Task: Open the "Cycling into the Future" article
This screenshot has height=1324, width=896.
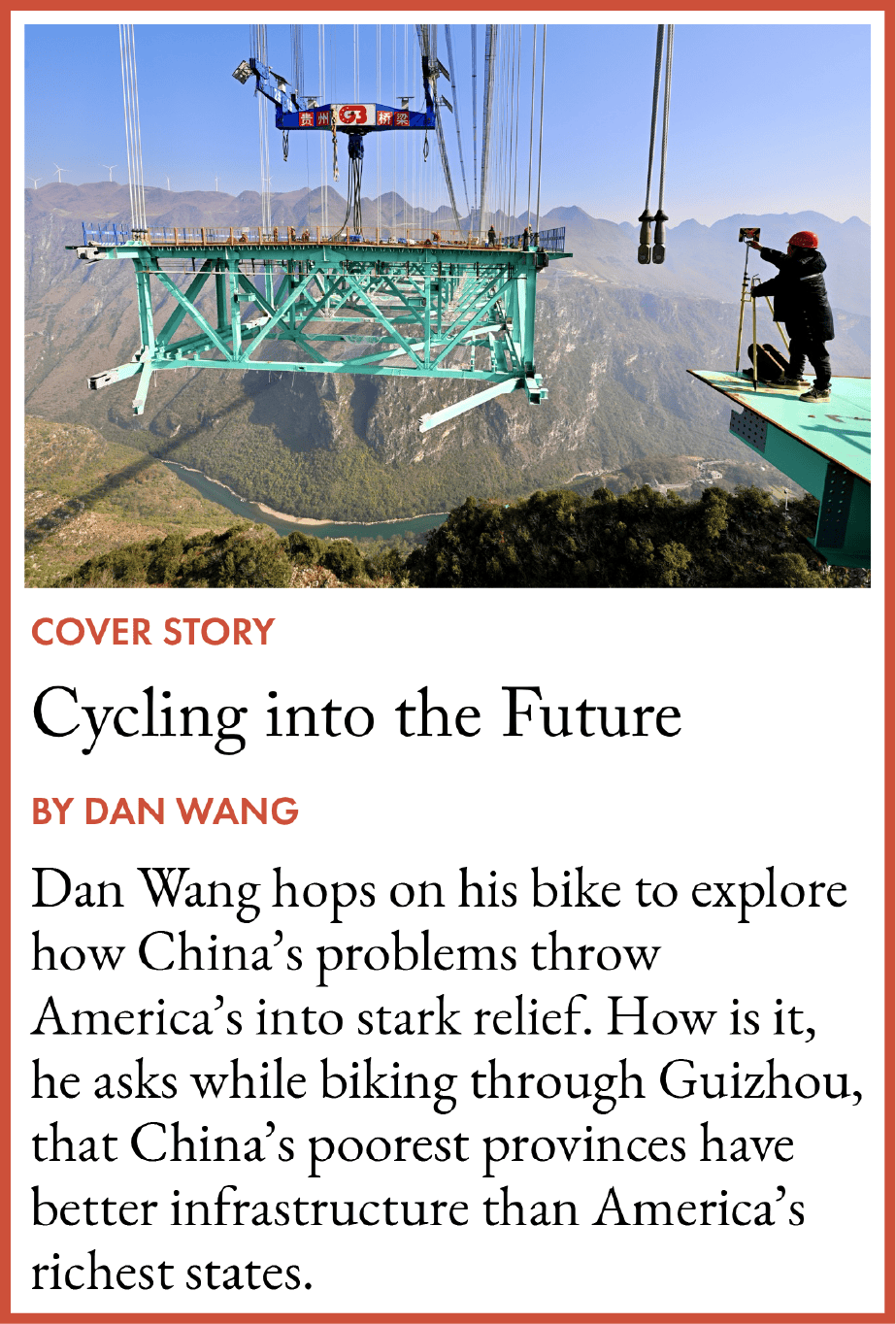Action: point(356,716)
